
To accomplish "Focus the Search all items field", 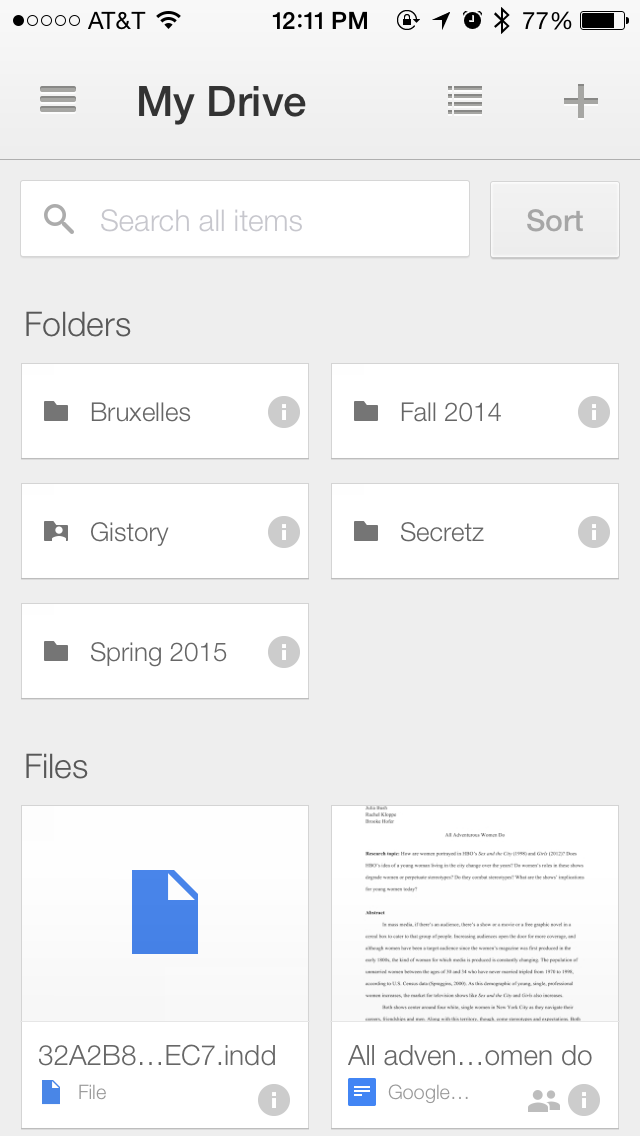I will point(245,219).
